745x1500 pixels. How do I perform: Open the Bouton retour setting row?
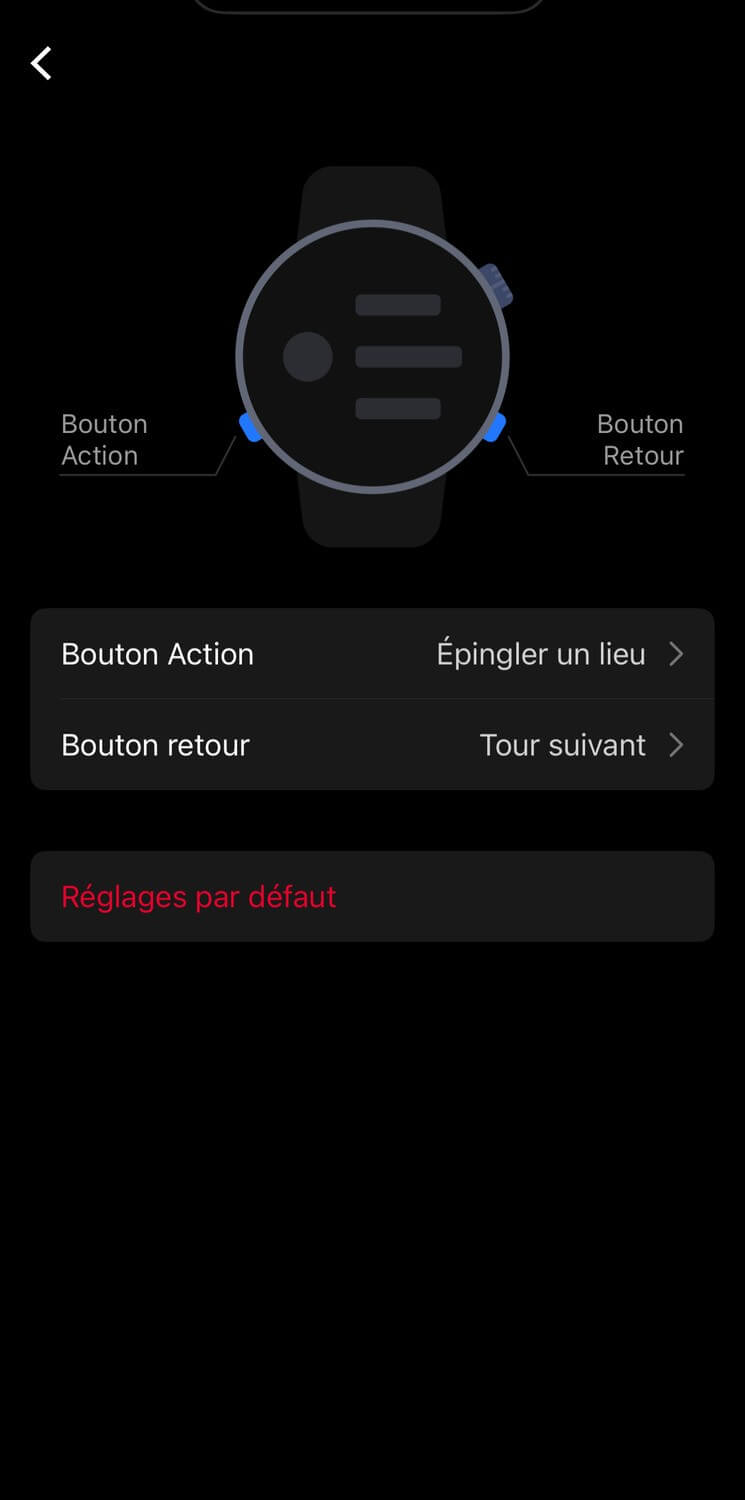tap(372, 745)
